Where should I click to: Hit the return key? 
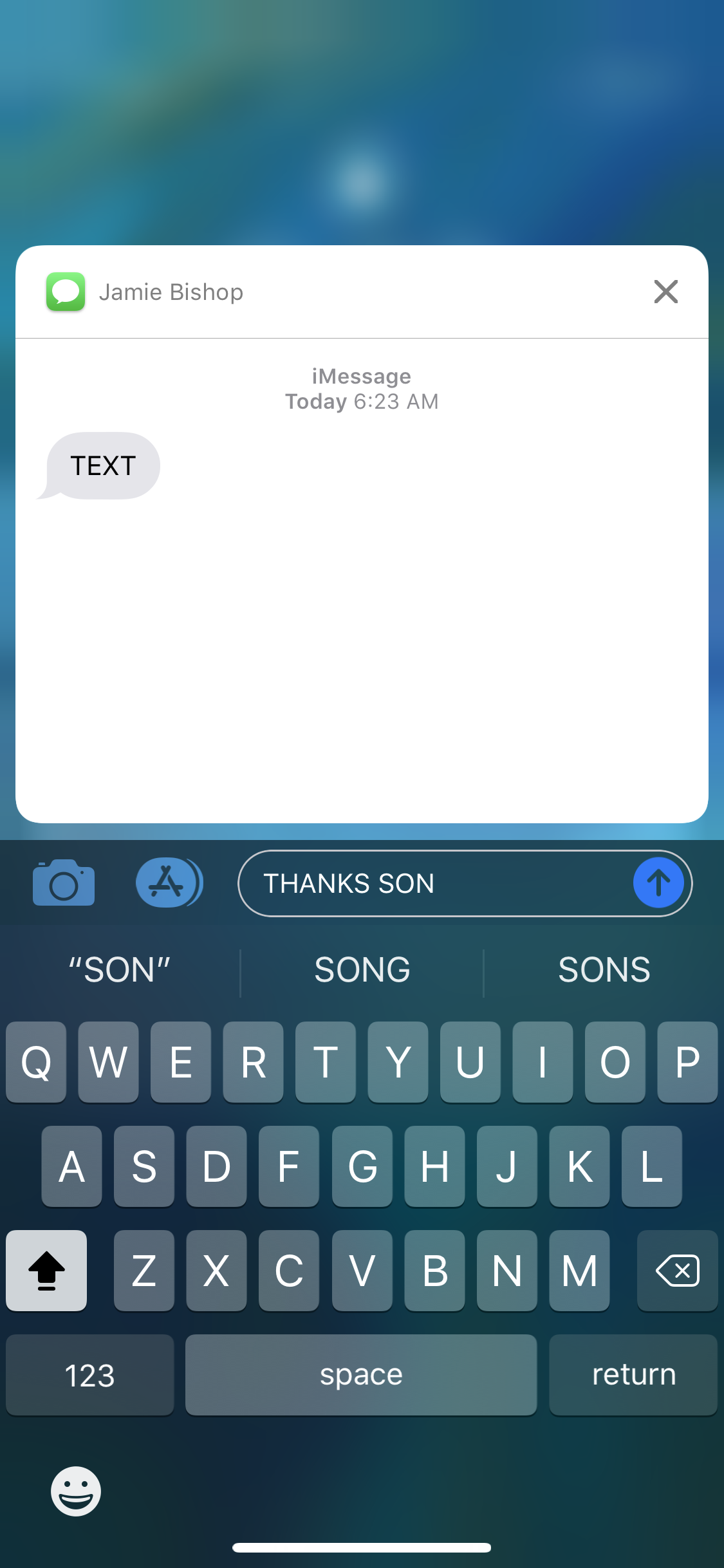[633, 1375]
